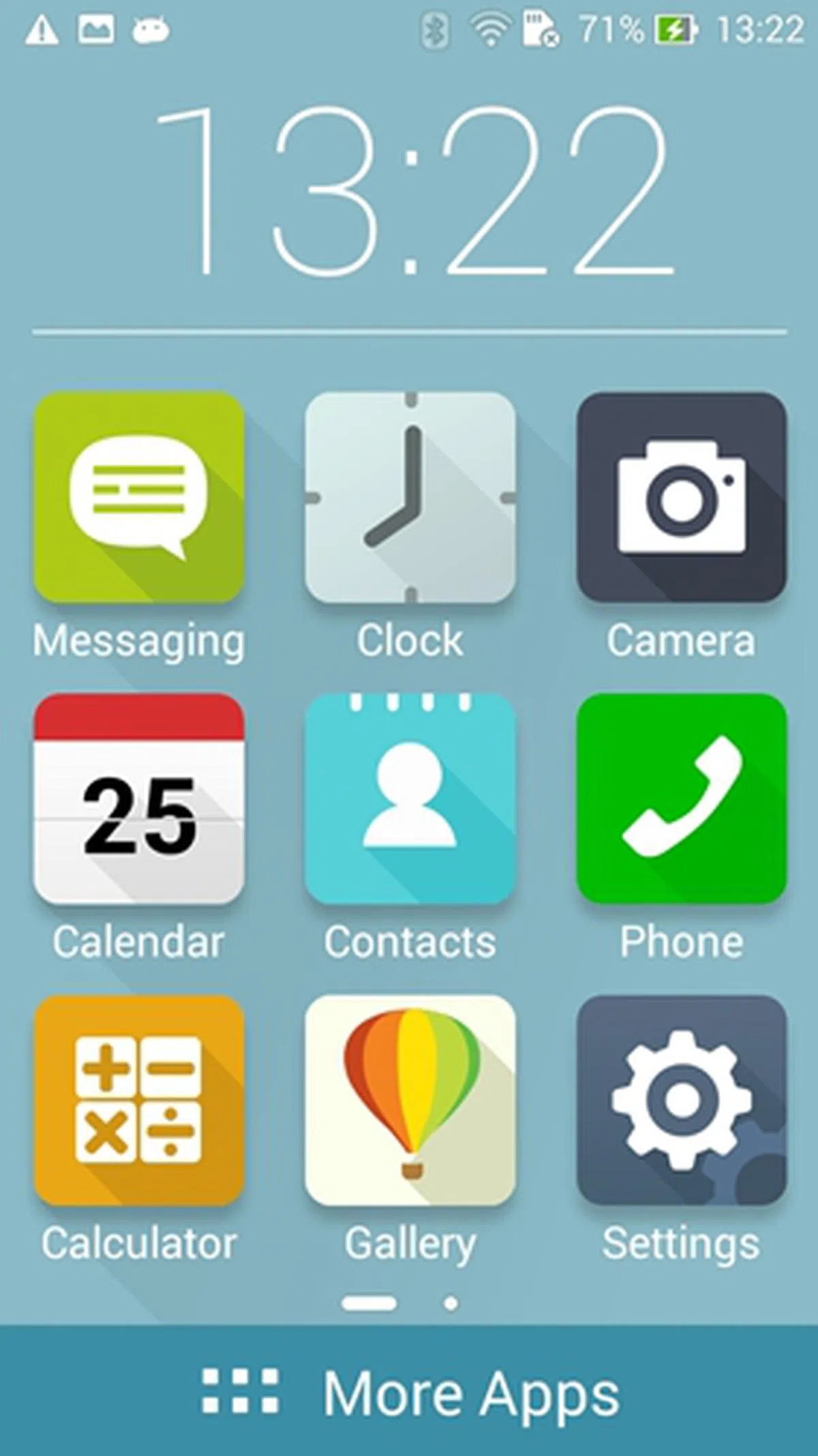The height and width of the screenshot is (1456, 818).
Task: Tap the More Apps button
Action: [x=409, y=1391]
